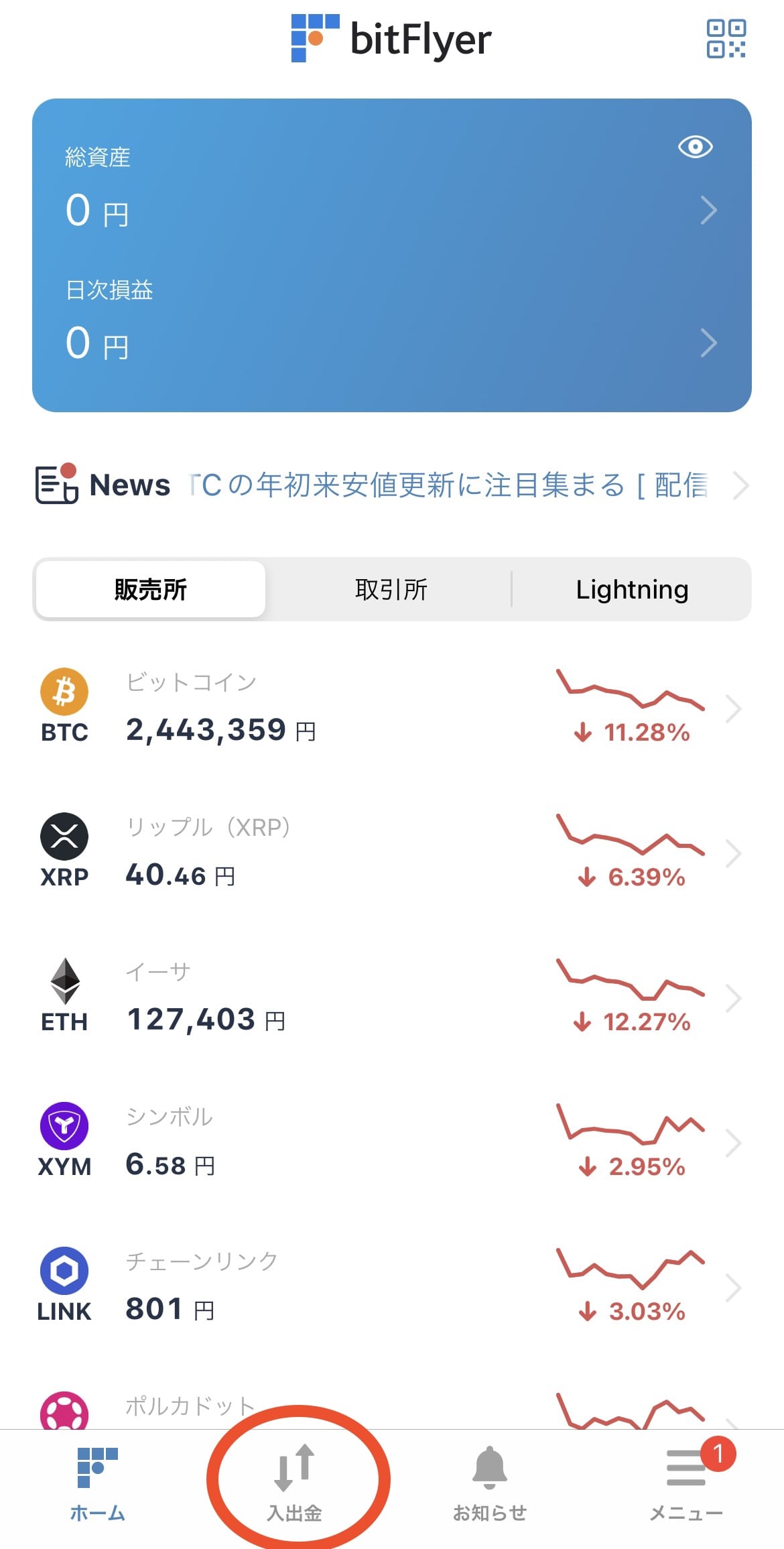
Task: Open the BTC ビットコイン row
Action: click(x=392, y=708)
